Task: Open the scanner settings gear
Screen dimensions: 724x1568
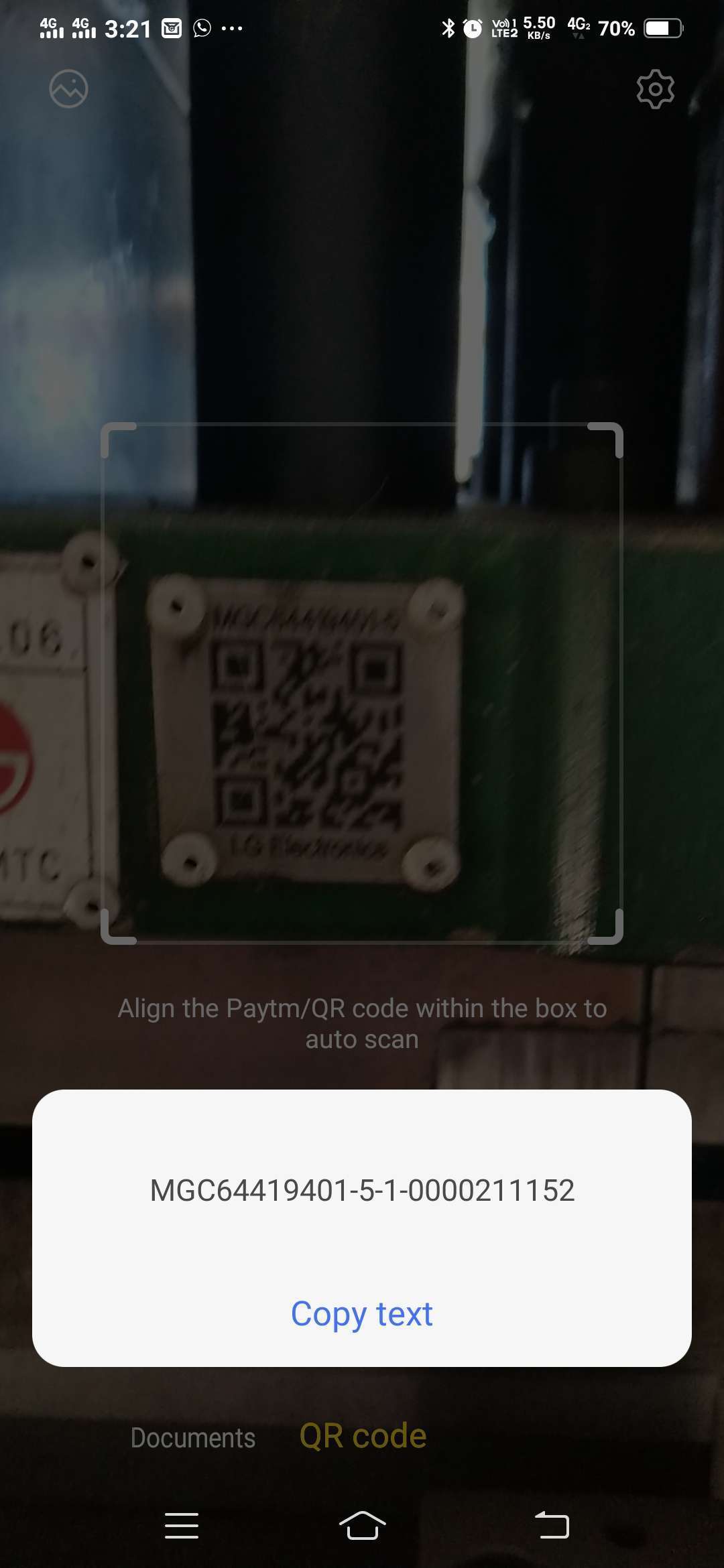Action: 655,88
